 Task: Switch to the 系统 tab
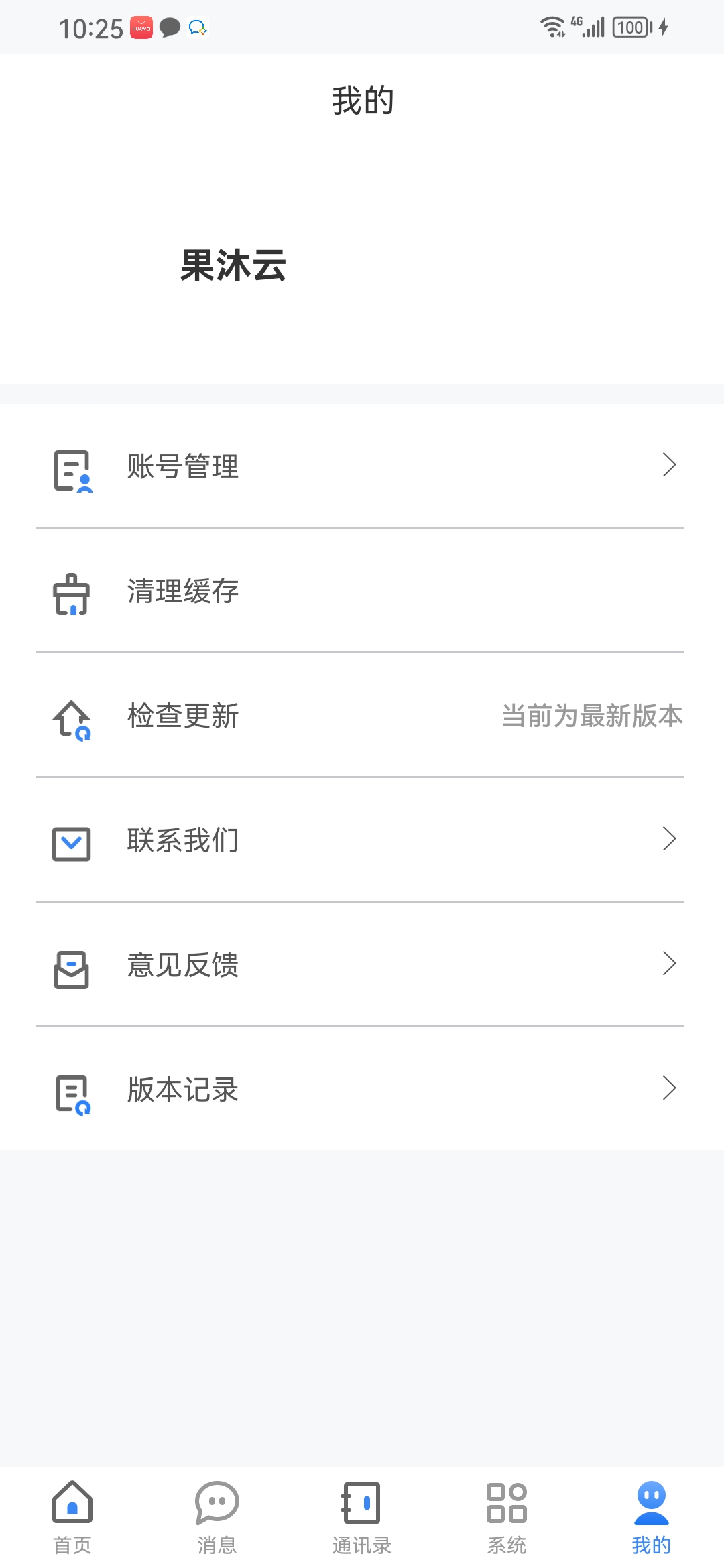click(507, 1521)
